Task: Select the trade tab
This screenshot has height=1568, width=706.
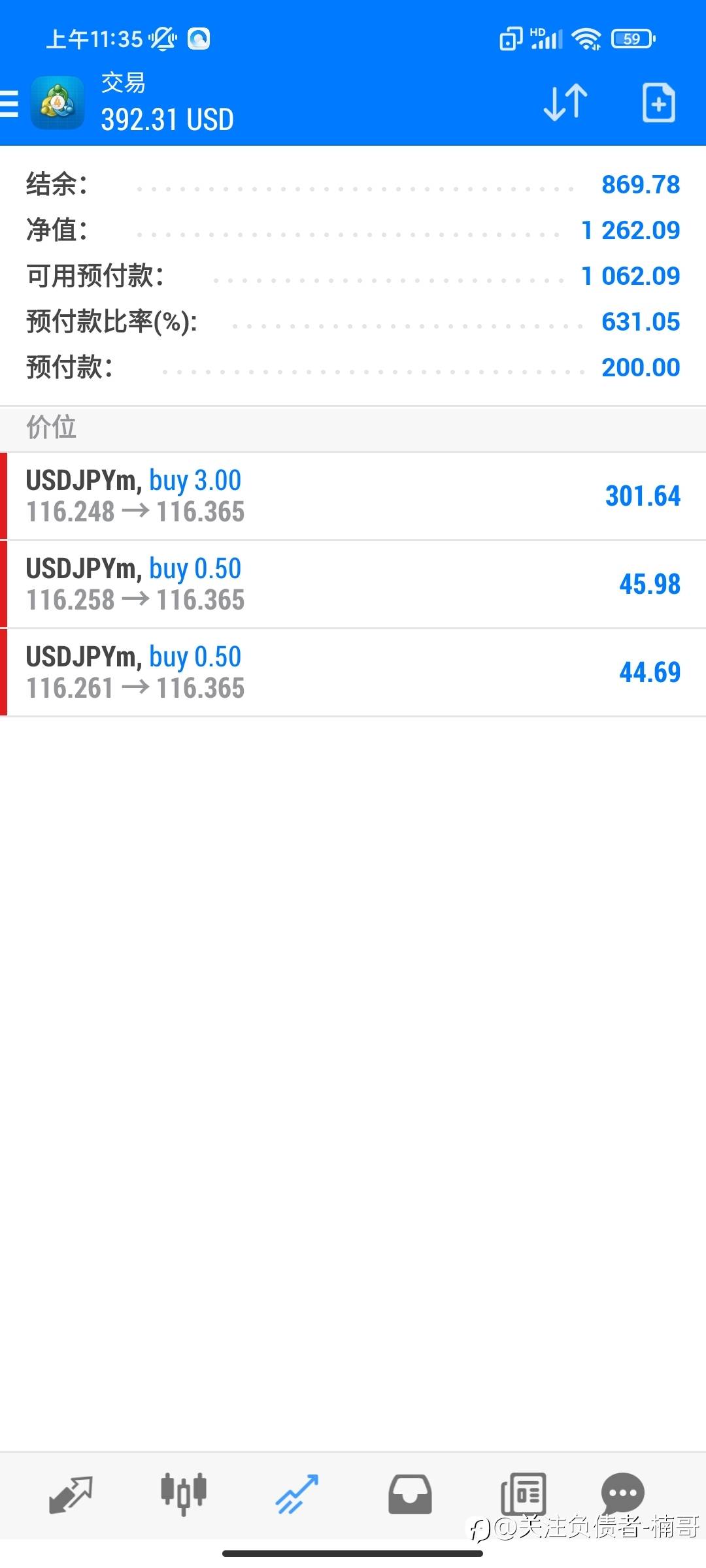Action: [x=297, y=1494]
